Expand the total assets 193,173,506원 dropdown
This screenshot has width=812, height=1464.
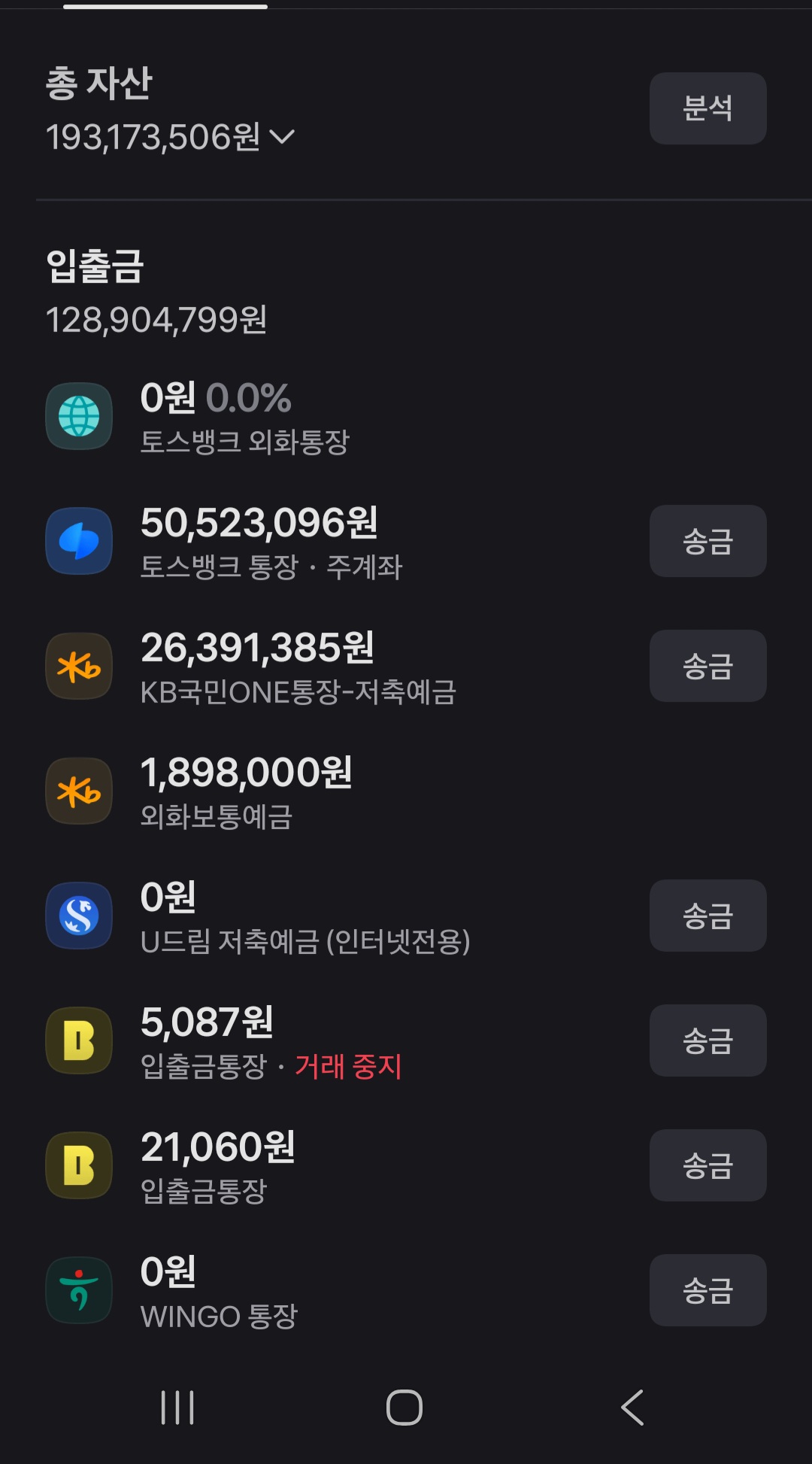(282, 137)
